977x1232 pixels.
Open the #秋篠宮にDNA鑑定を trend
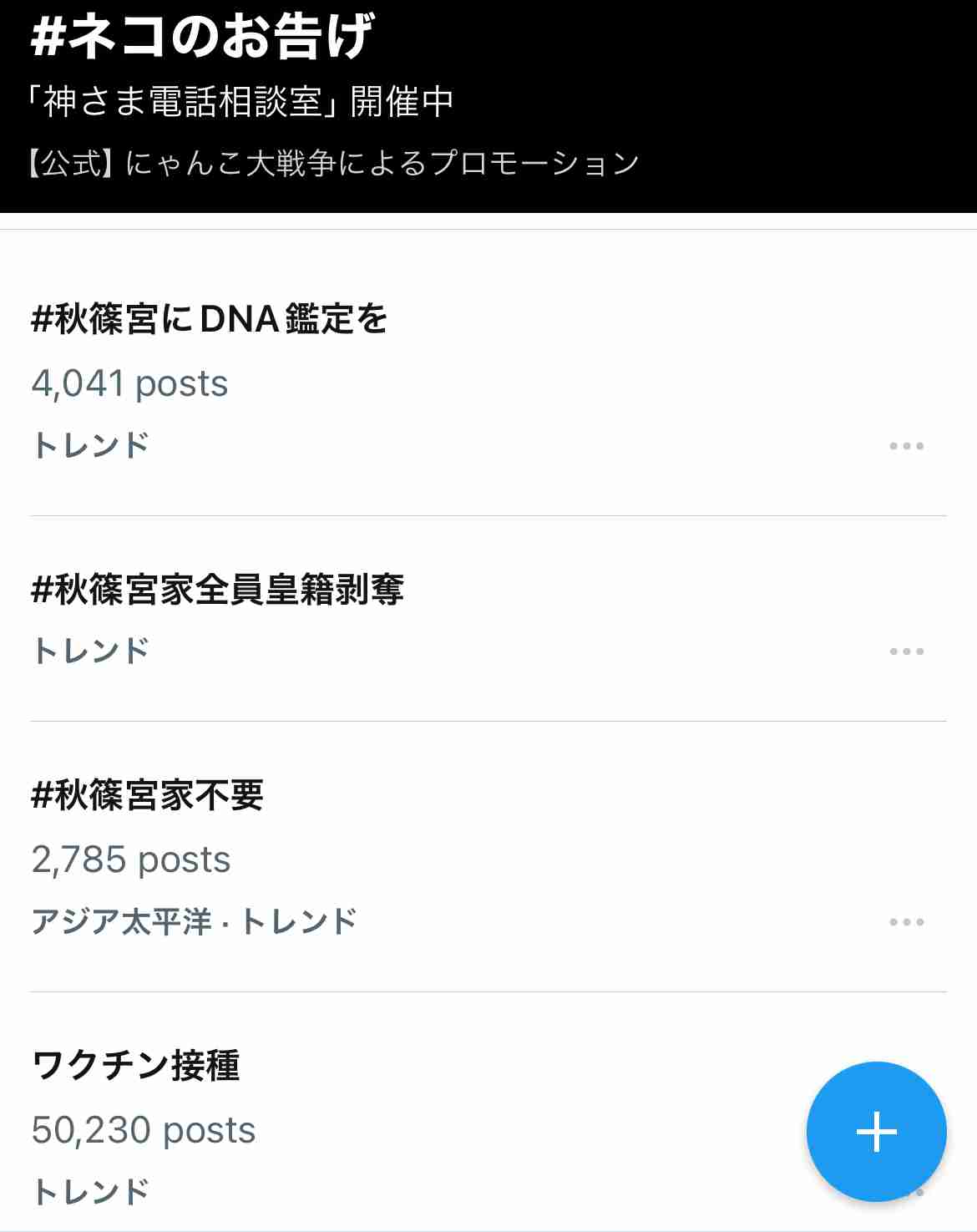coord(210,319)
